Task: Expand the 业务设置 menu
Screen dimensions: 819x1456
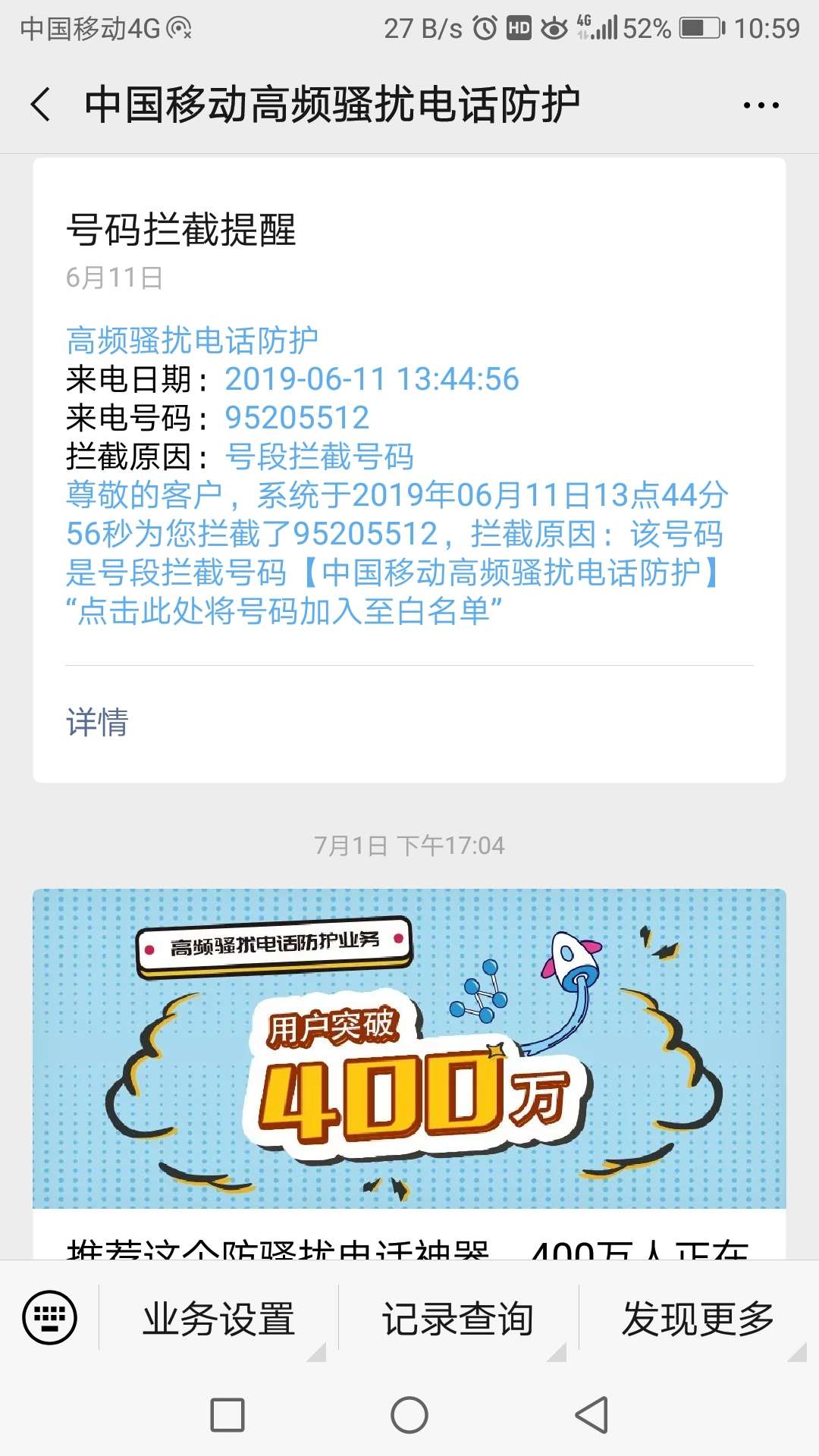Action: [218, 1319]
